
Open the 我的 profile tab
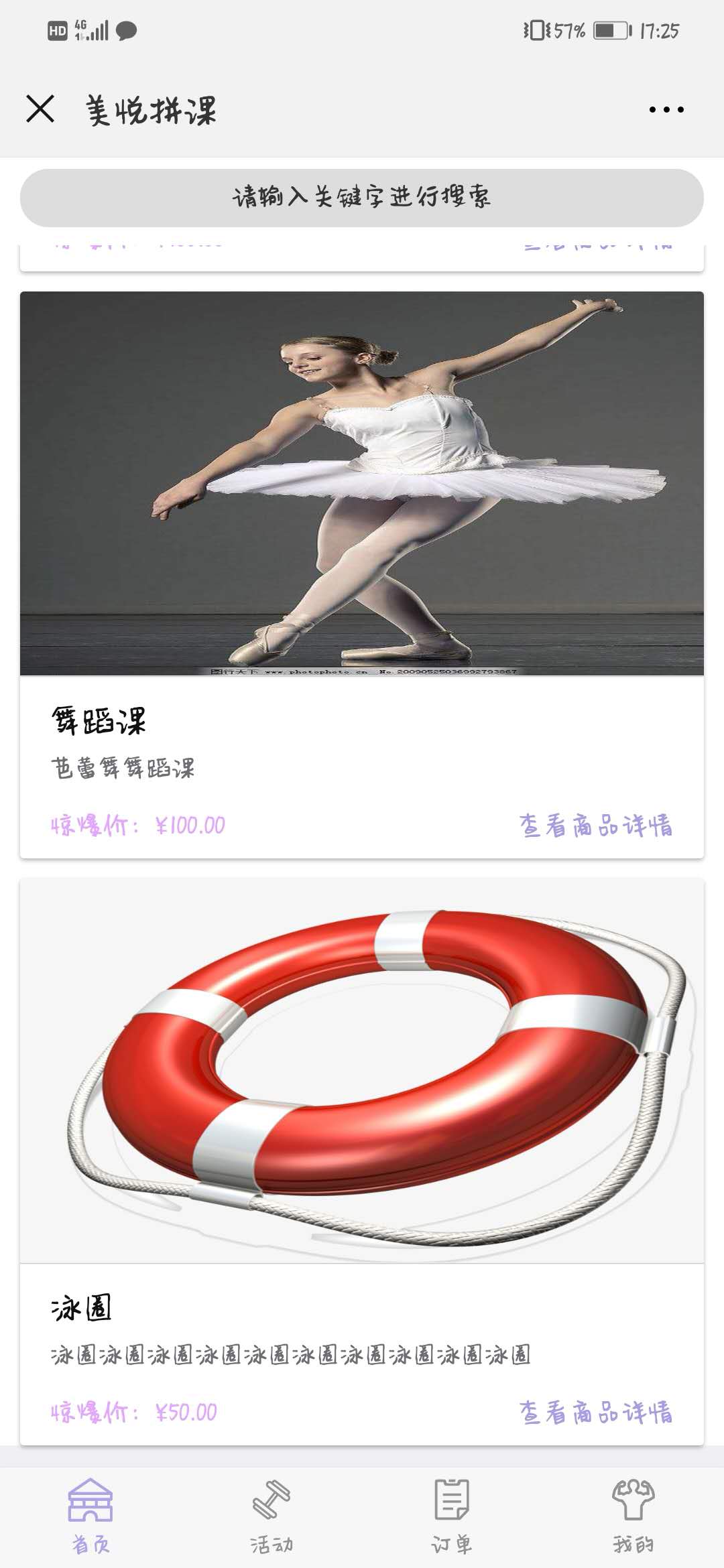click(x=633, y=1516)
